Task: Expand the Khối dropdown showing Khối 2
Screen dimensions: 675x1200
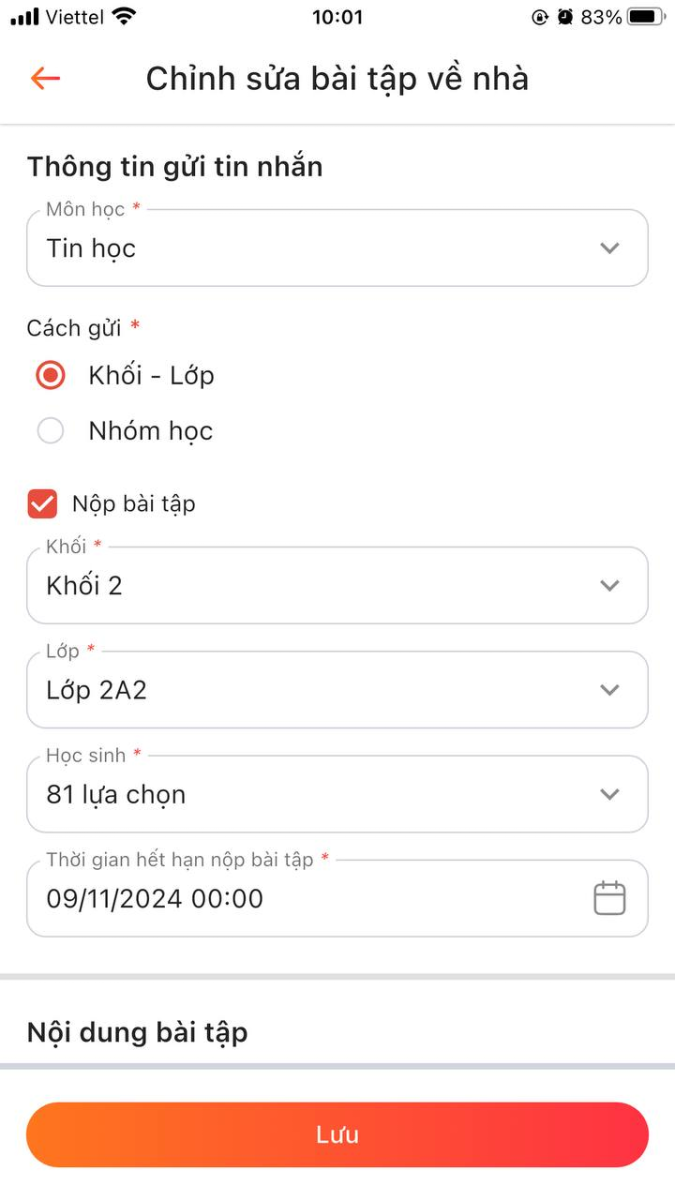Action: (x=337, y=585)
